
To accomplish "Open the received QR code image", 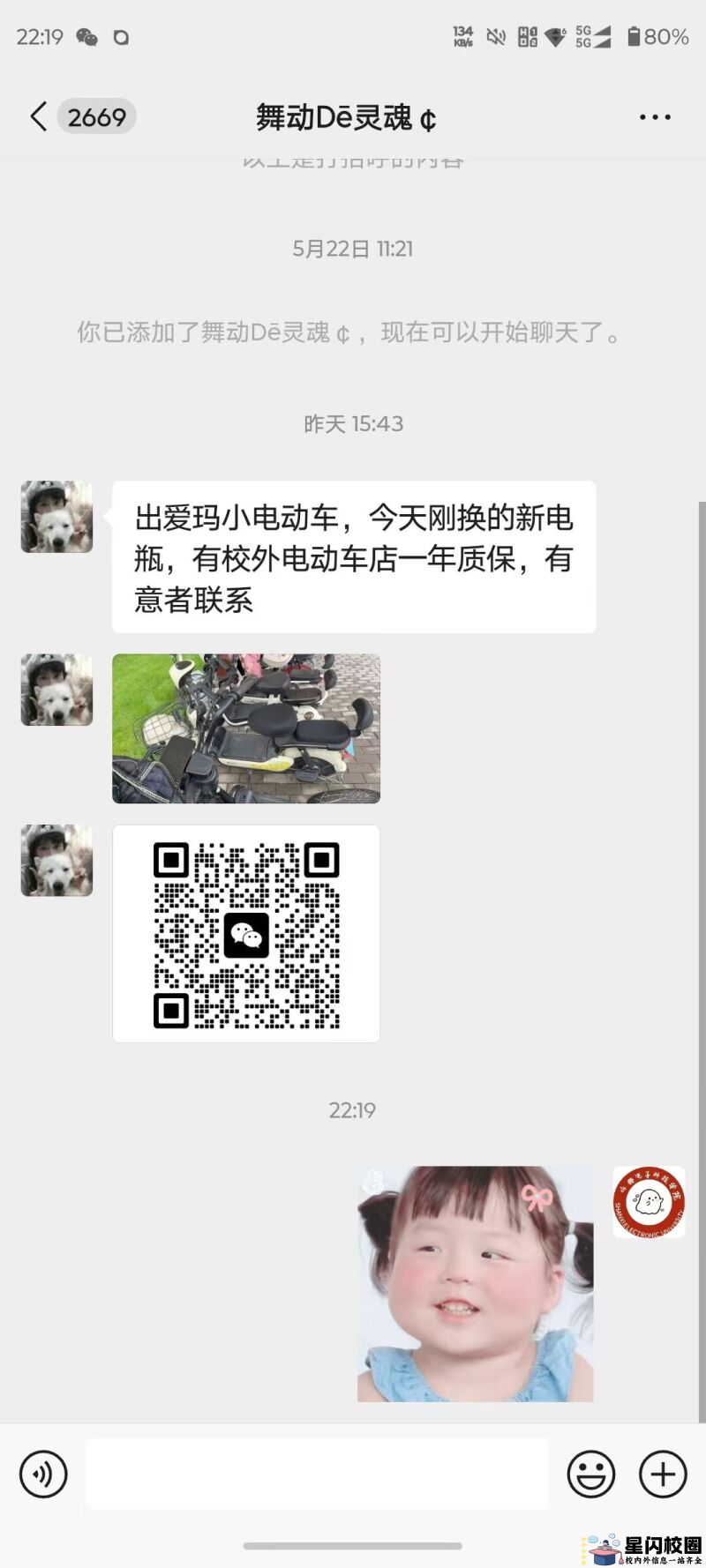I will pyautogui.click(x=246, y=934).
